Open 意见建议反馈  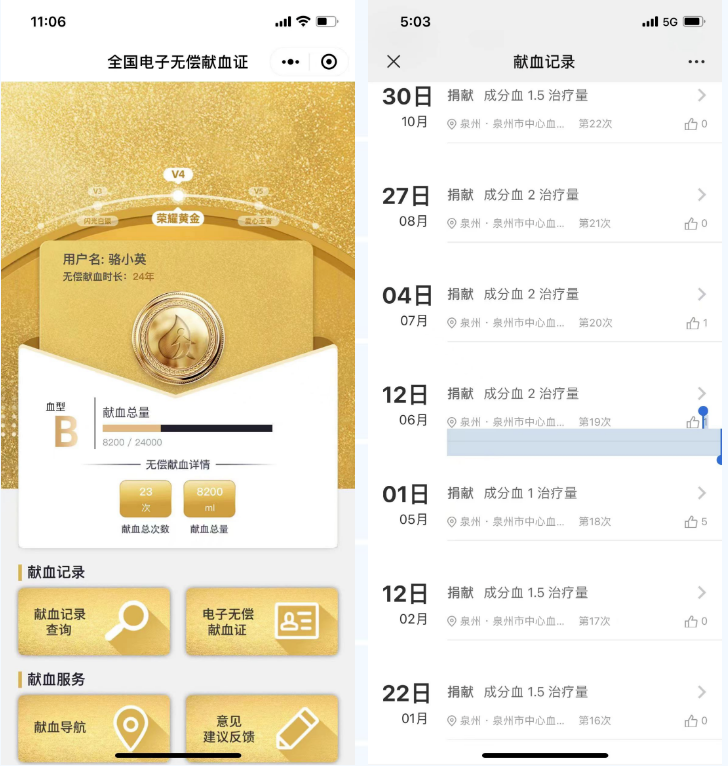pos(261,727)
